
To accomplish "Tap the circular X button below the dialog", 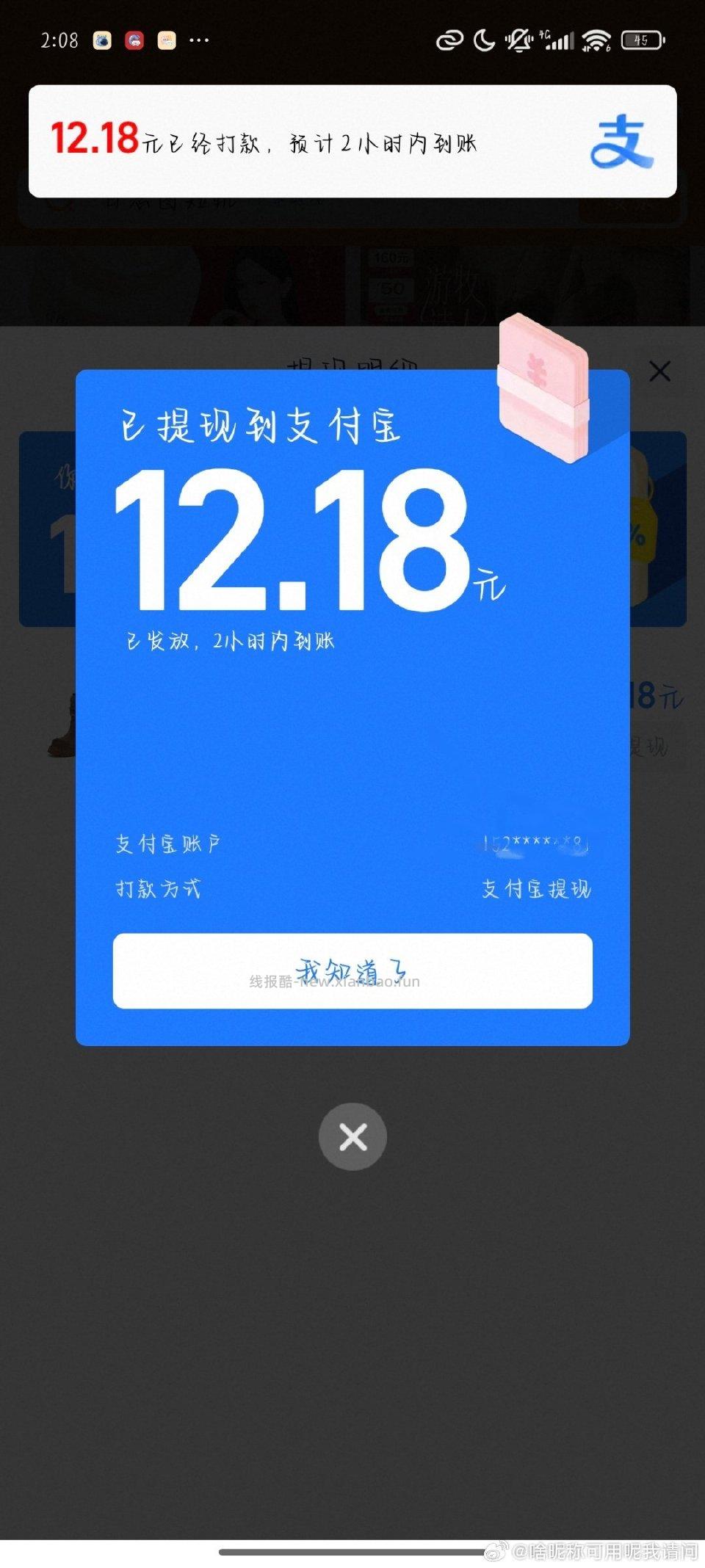I will click(352, 1136).
